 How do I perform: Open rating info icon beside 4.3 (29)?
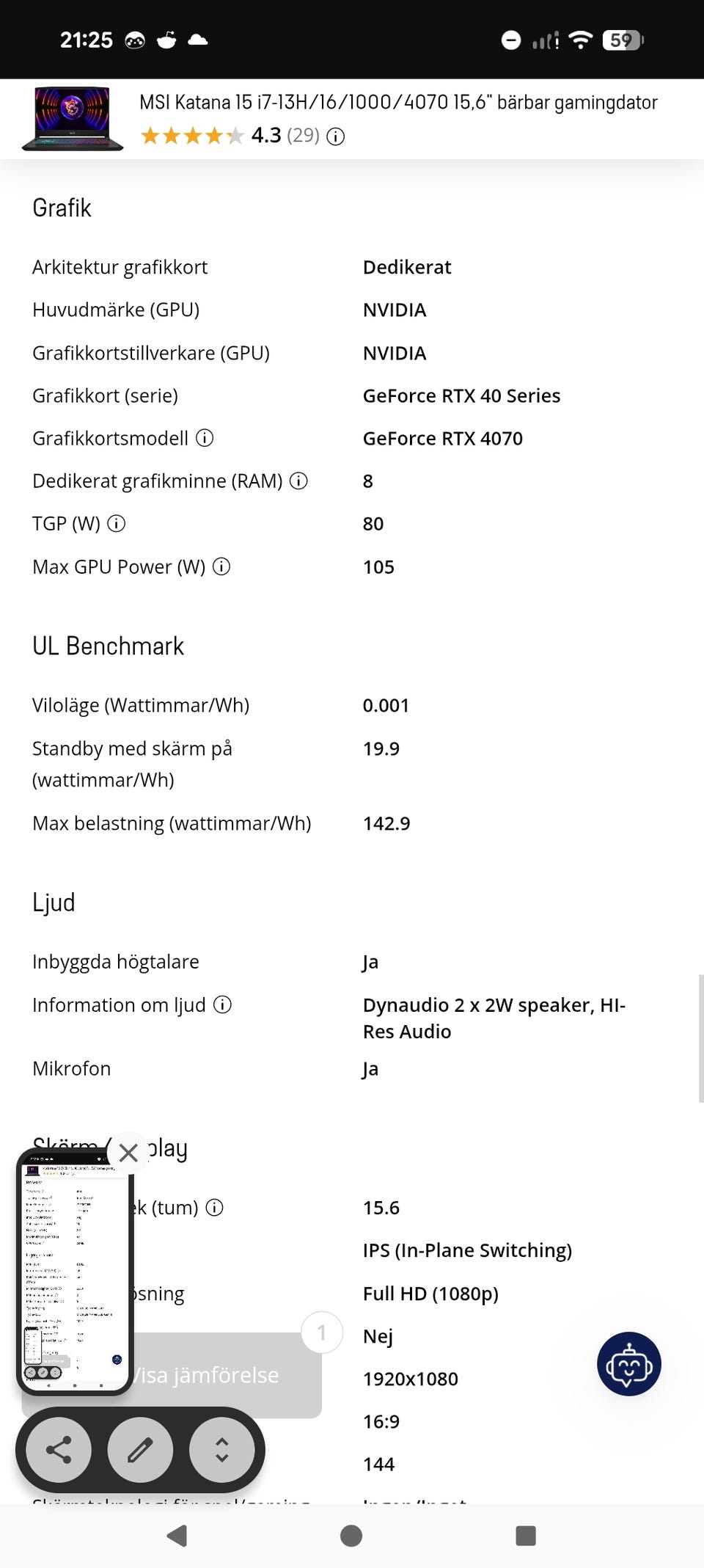coord(335,136)
